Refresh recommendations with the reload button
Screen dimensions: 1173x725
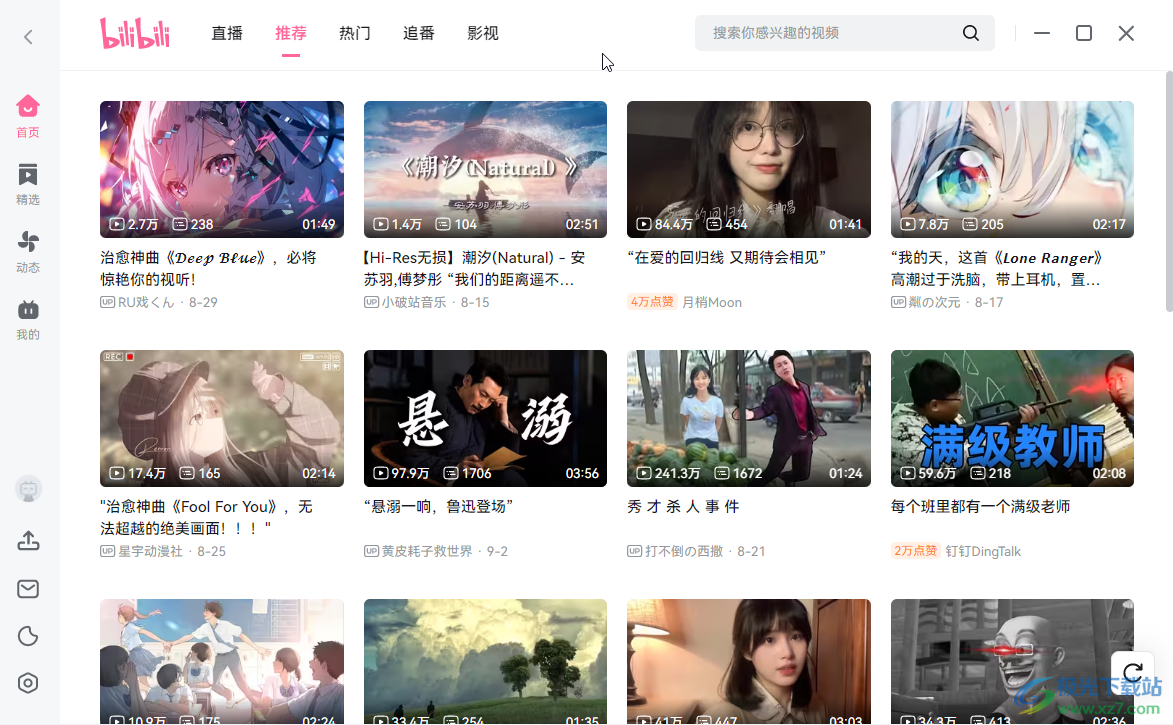[x=1132, y=672]
